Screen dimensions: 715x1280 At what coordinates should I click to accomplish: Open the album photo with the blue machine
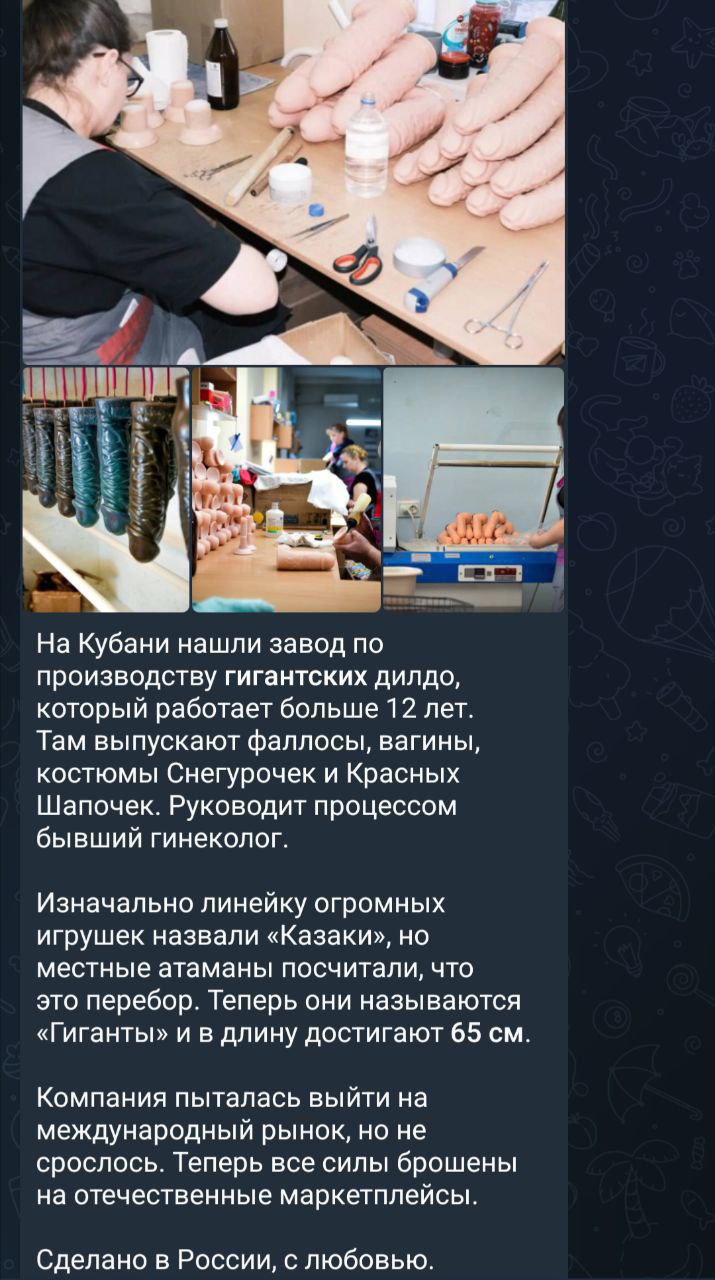pyautogui.click(x=473, y=488)
